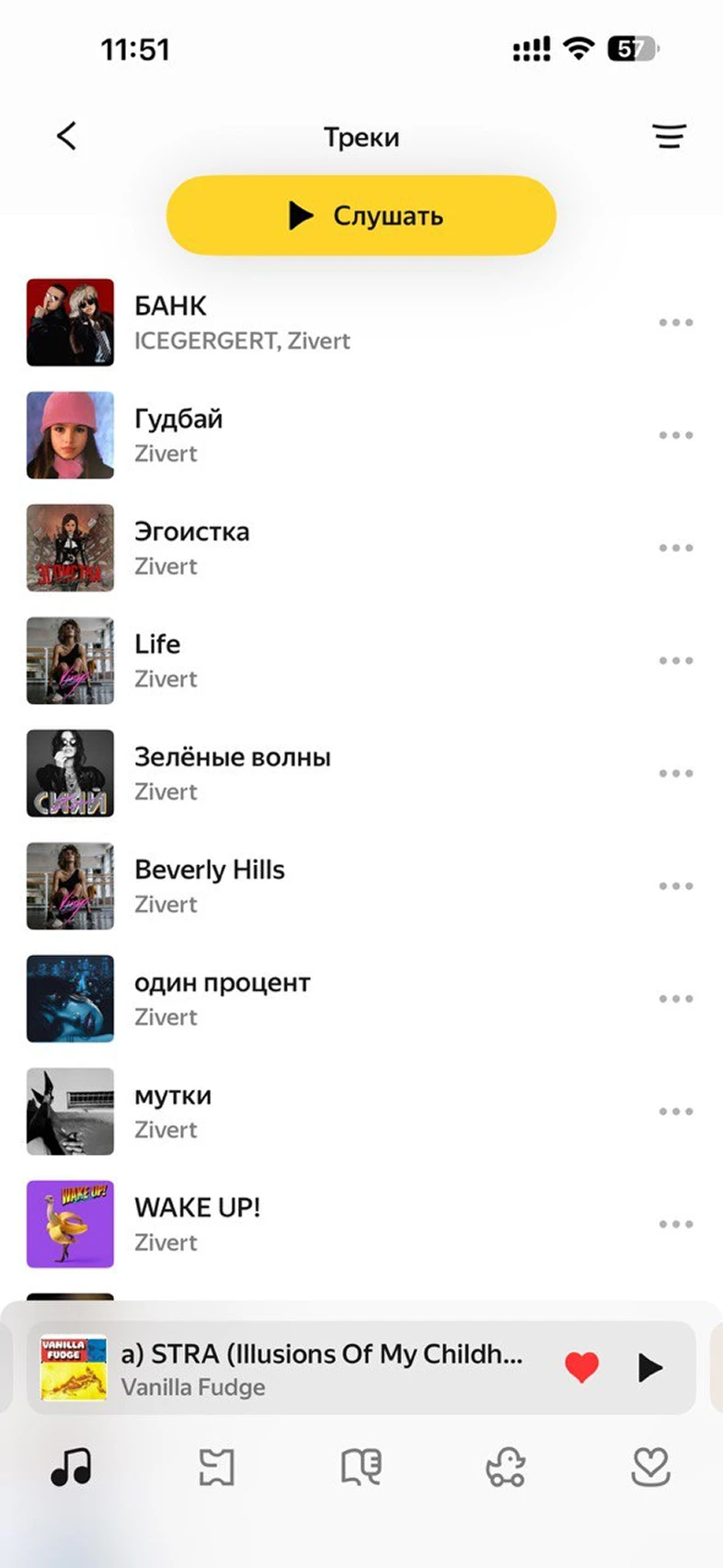
Task: Open the heart collection tab
Action: (650, 1467)
